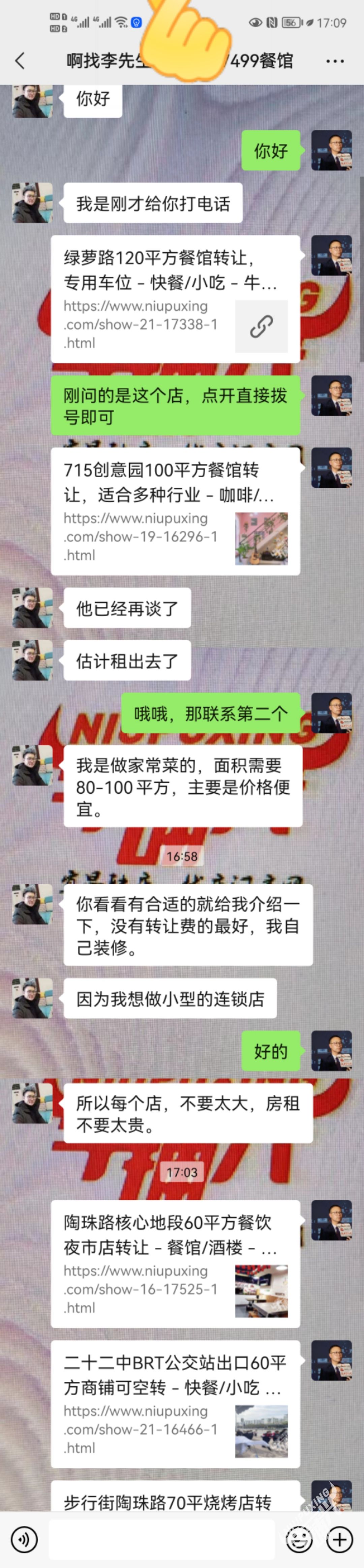Viewport: 364px width, 1568px height.
Task: Open the 陶珠路核心地段60平方餐饮 link card
Action: coord(175,1264)
